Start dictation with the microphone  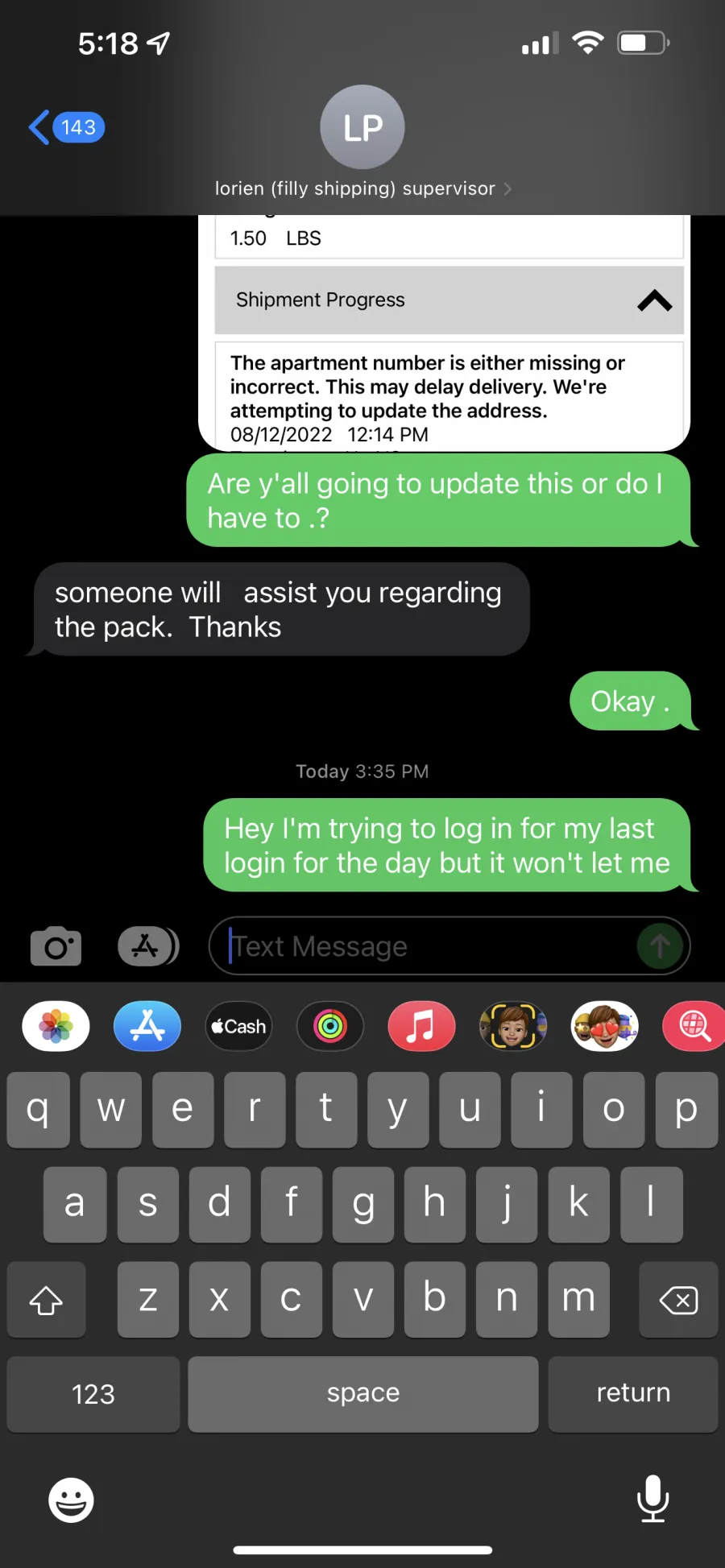(652, 1499)
